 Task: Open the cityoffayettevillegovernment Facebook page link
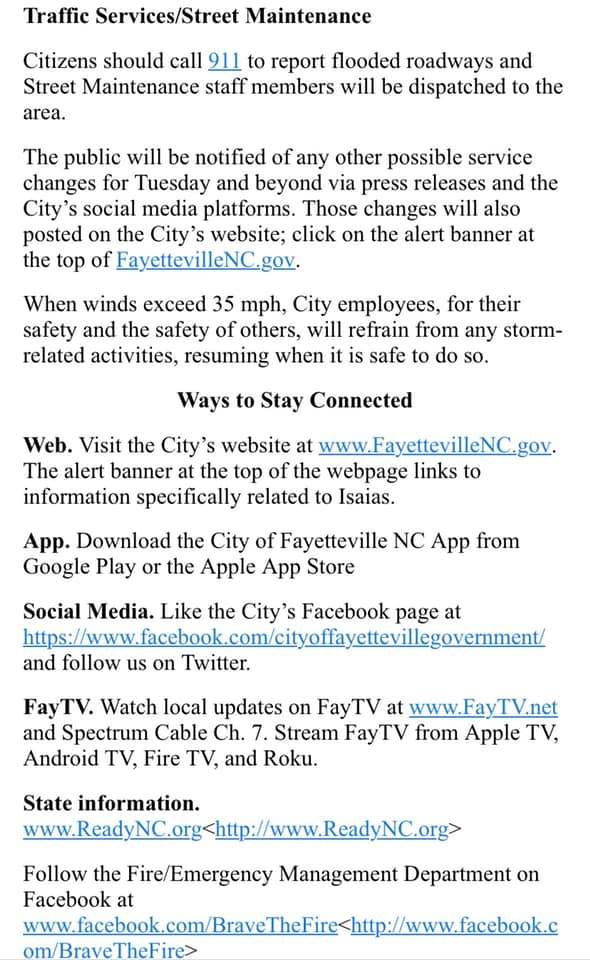[284, 637]
